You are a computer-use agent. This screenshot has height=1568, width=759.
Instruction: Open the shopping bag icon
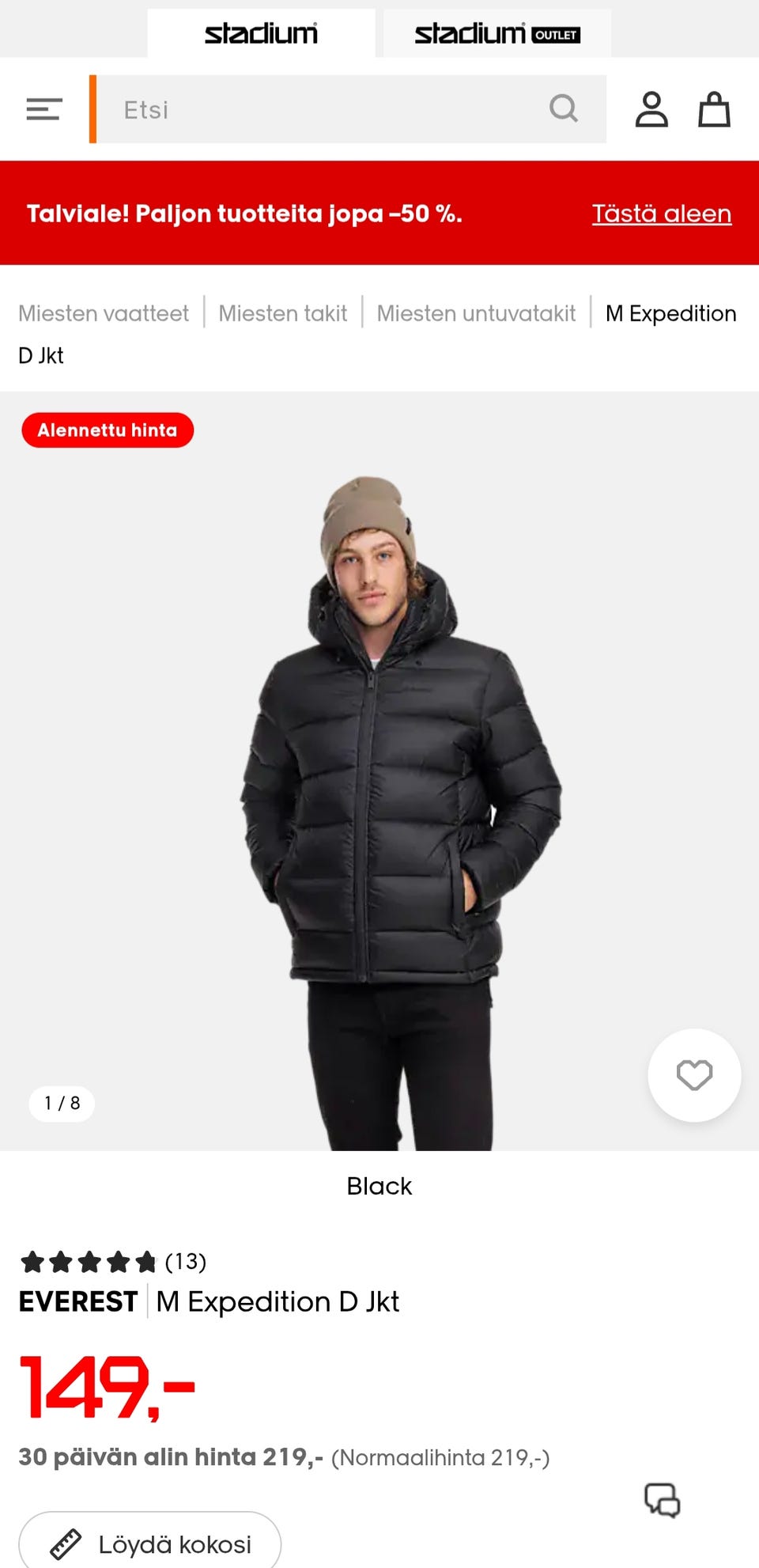pyautogui.click(x=714, y=109)
